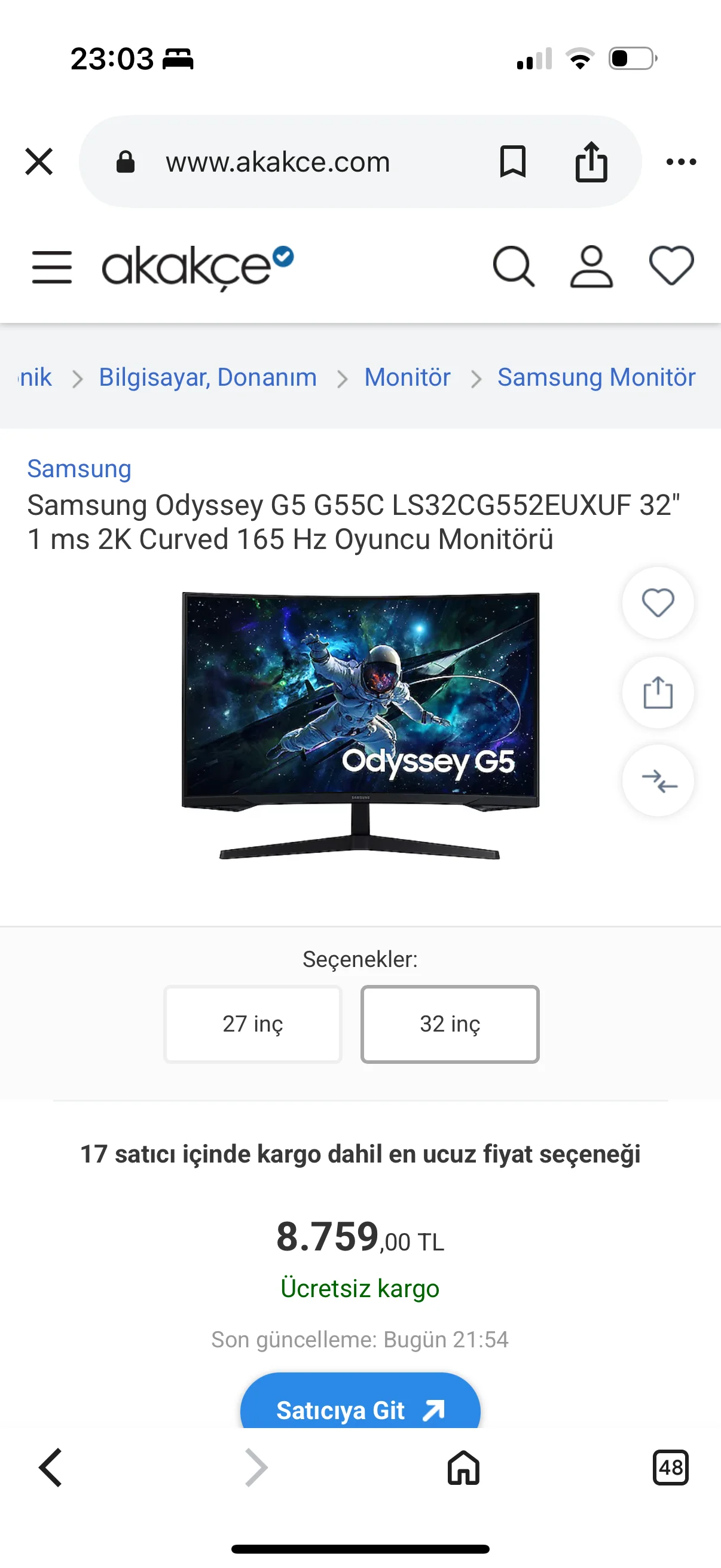Image resolution: width=721 pixels, height=1568 pixels.
Task: Open the Samsung Monitör breadcrumb
Action: 595,377
